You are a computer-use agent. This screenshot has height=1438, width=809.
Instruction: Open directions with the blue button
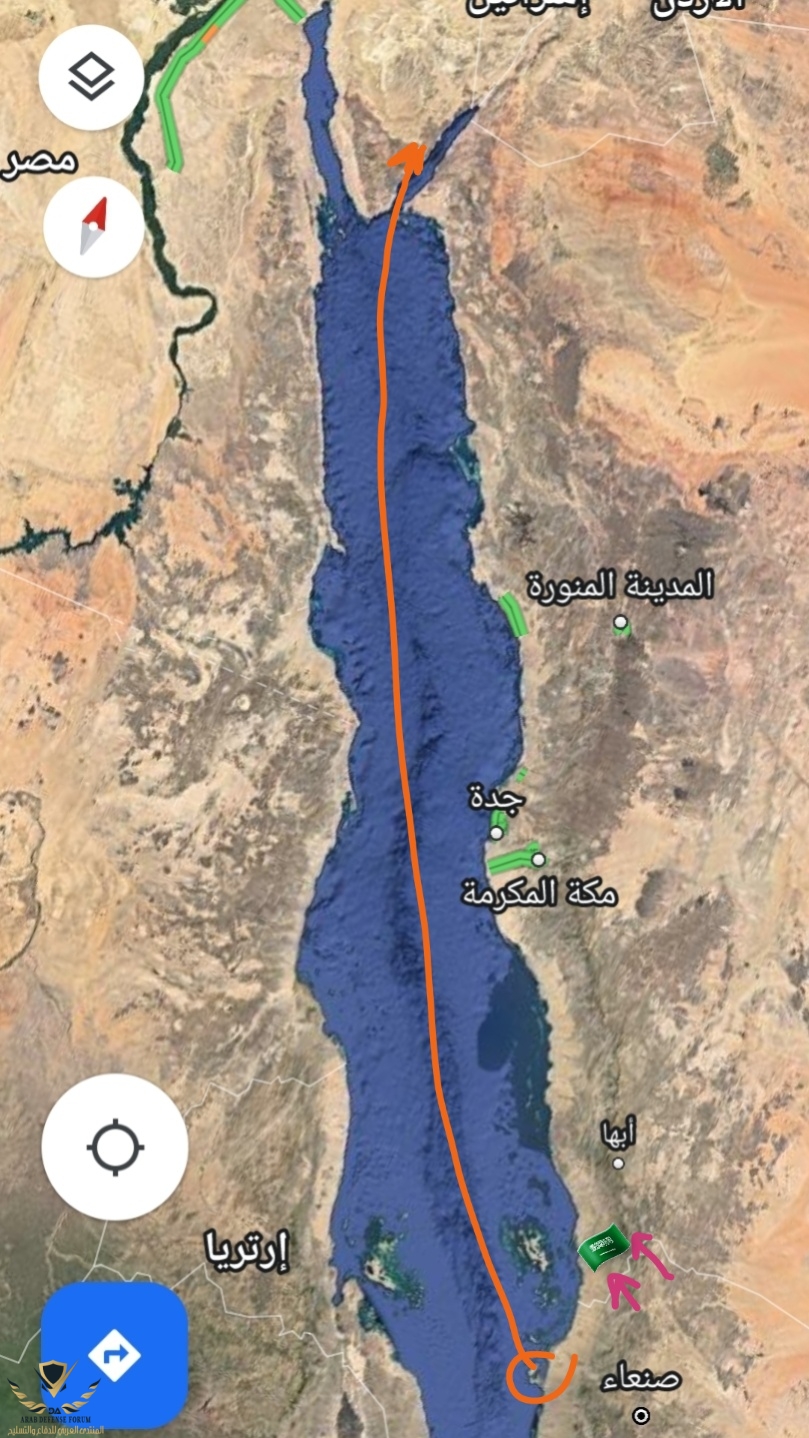point(114,1355)
